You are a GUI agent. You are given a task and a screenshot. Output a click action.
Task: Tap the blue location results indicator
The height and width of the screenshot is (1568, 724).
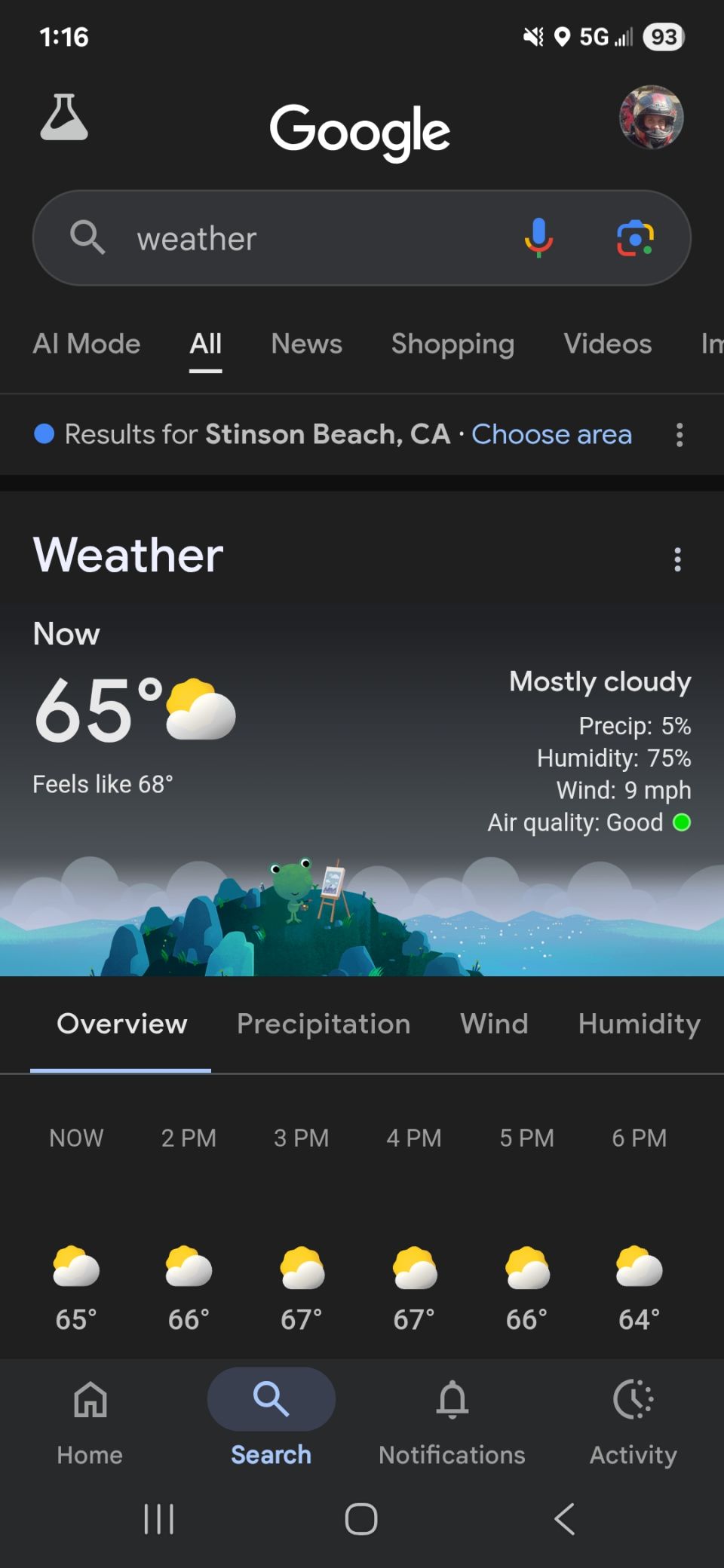[x=44, y=433]
